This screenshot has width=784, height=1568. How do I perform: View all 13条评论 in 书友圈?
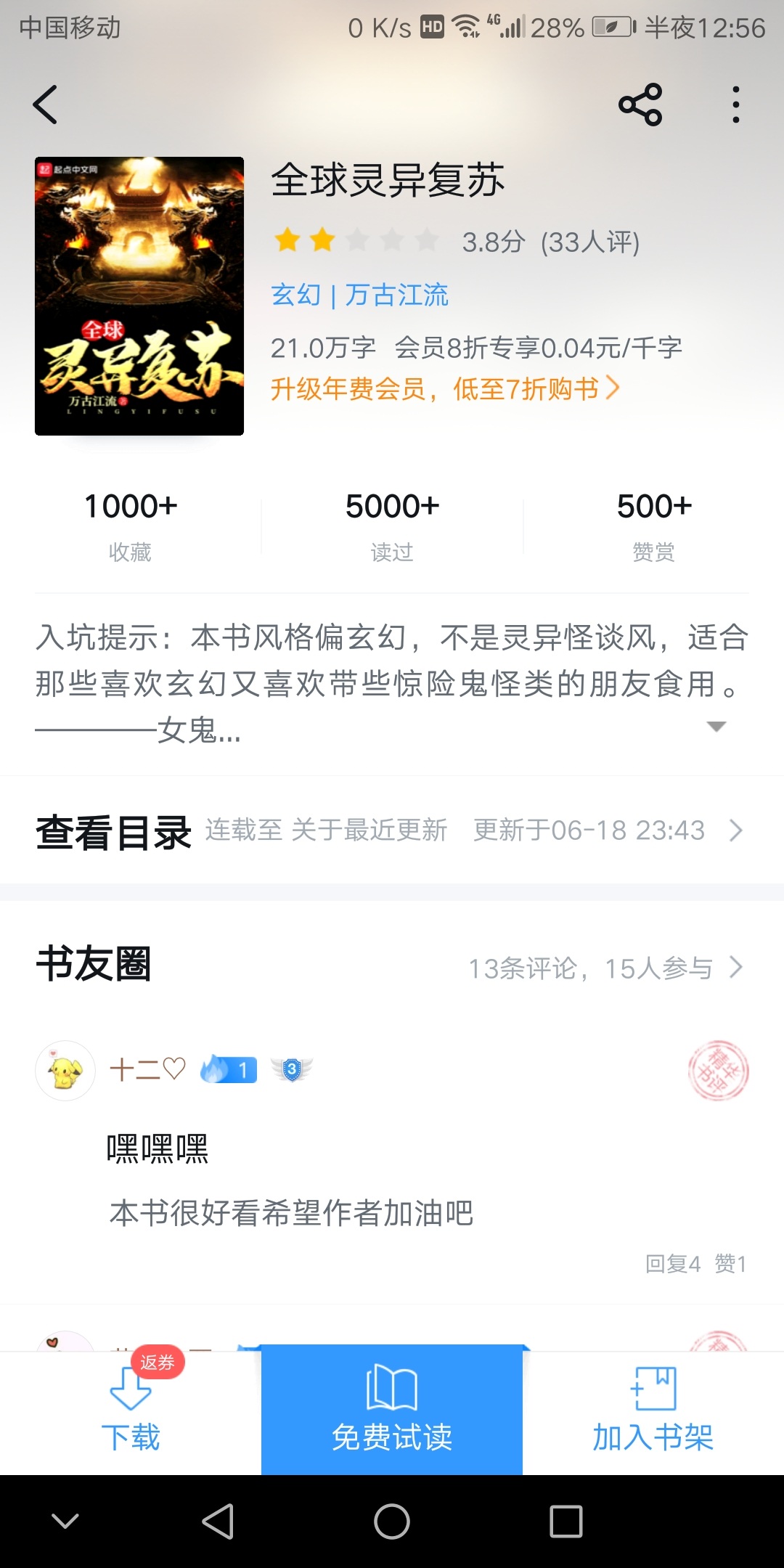(x=605, y=968)
